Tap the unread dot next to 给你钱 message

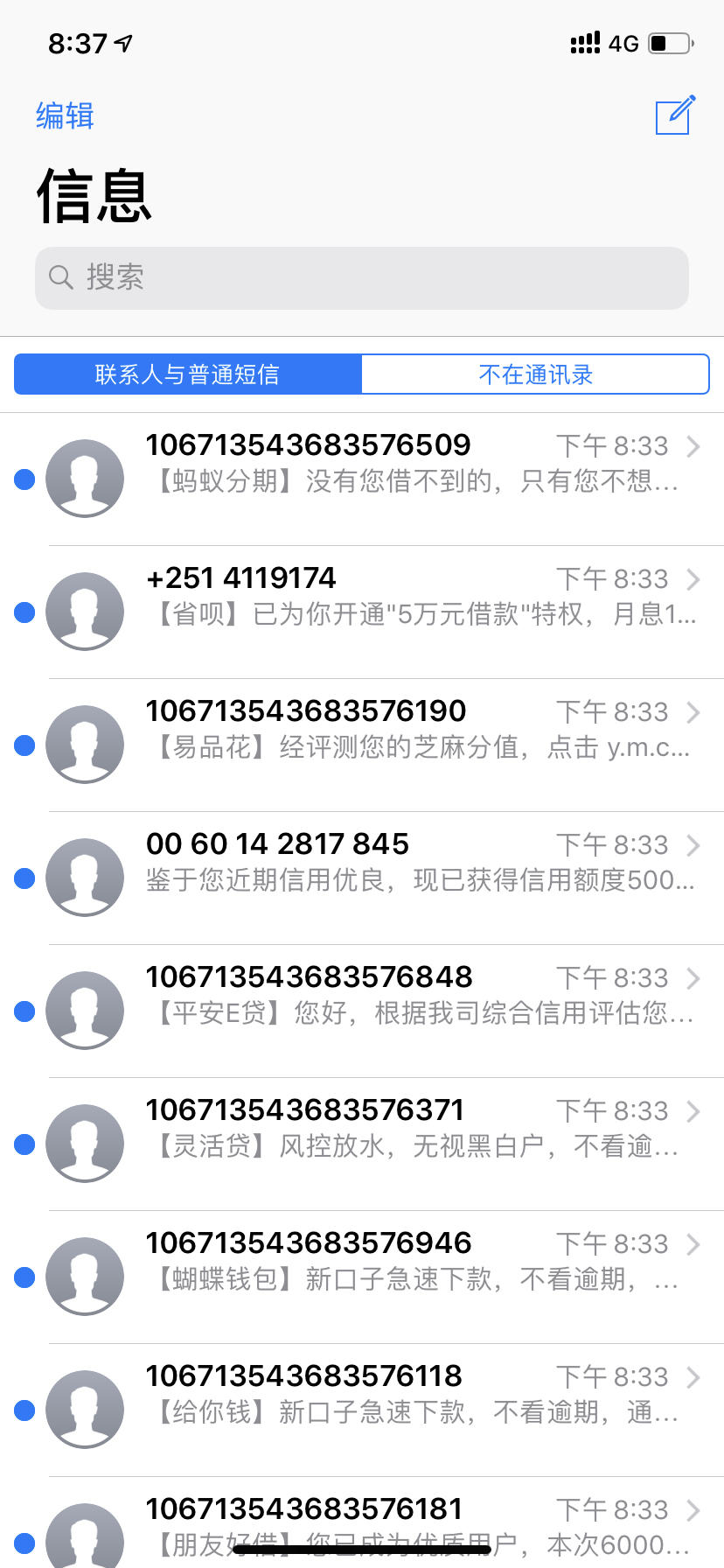point(24,1410)
